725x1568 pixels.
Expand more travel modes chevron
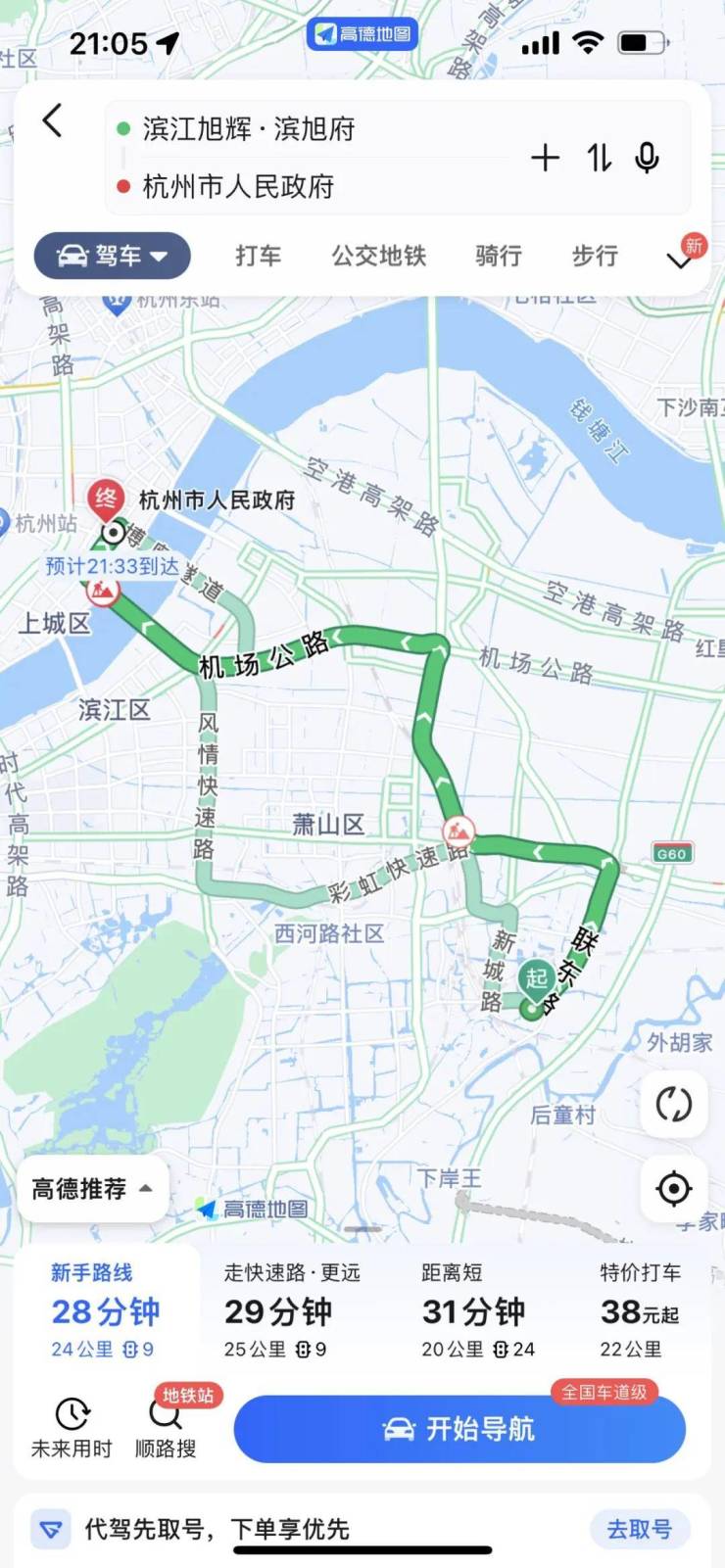point(679,260)
